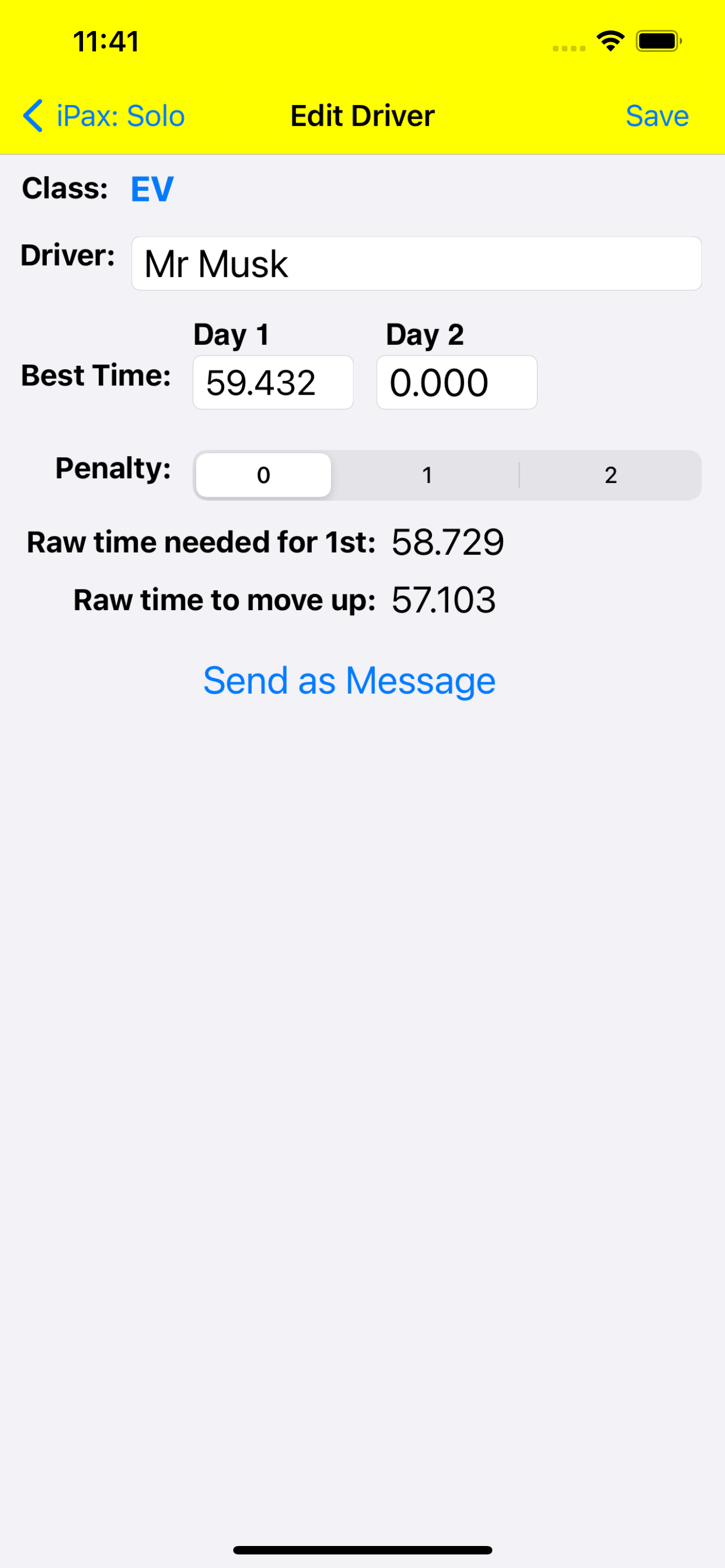Select Penalty 0 segment

pyautogui.click(x=263, y=475)
